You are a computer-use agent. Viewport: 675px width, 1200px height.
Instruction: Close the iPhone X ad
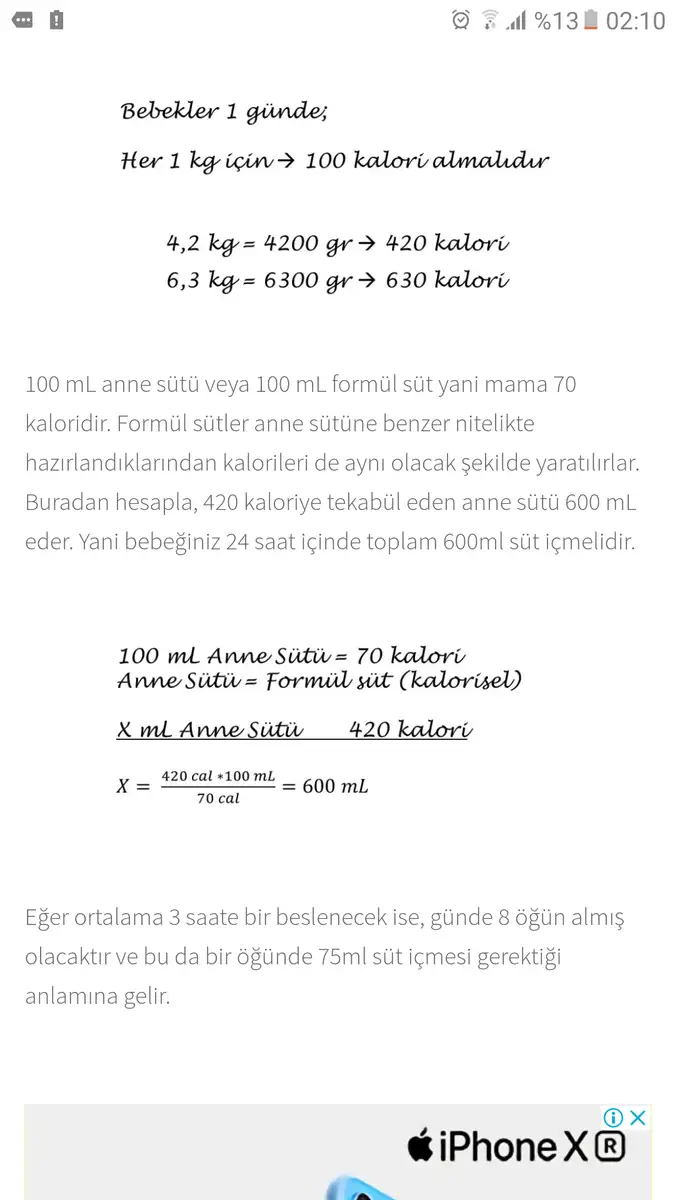pos(637,1117)
